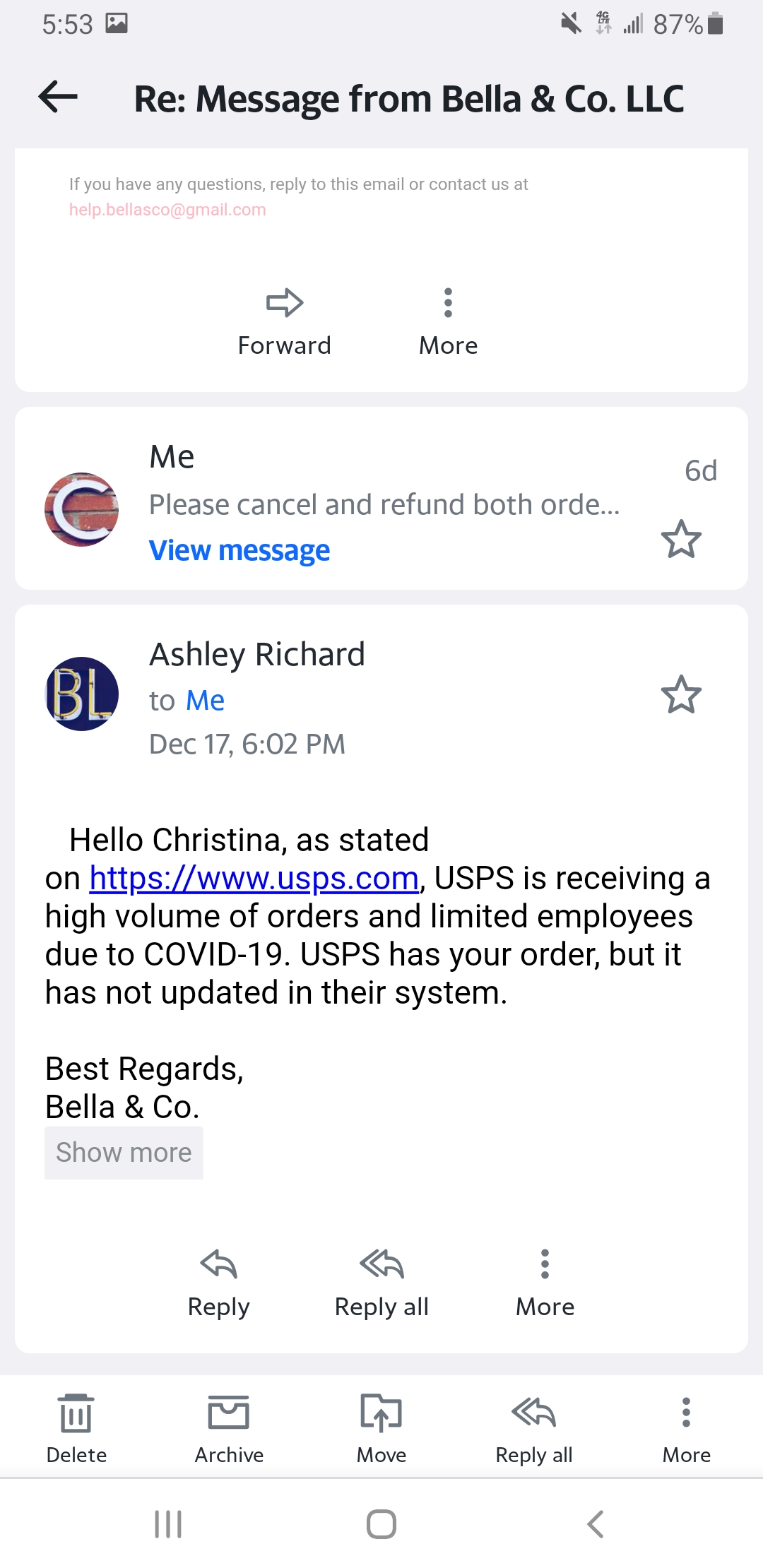The image size is (763, 1568).
Task: Expand the email with Show more
Action: pos(124,1153)
